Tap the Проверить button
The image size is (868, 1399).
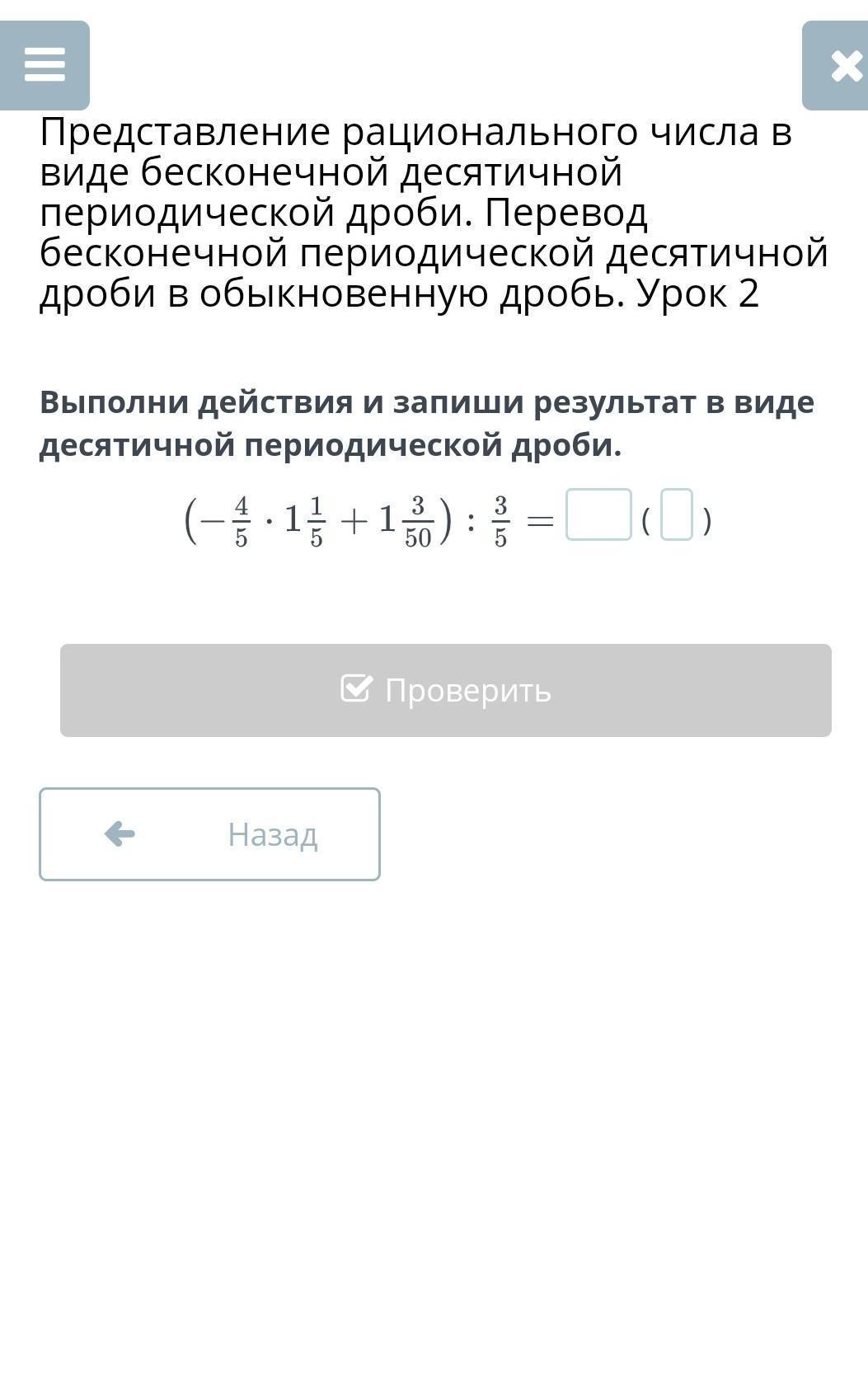(x=446, y=690)
